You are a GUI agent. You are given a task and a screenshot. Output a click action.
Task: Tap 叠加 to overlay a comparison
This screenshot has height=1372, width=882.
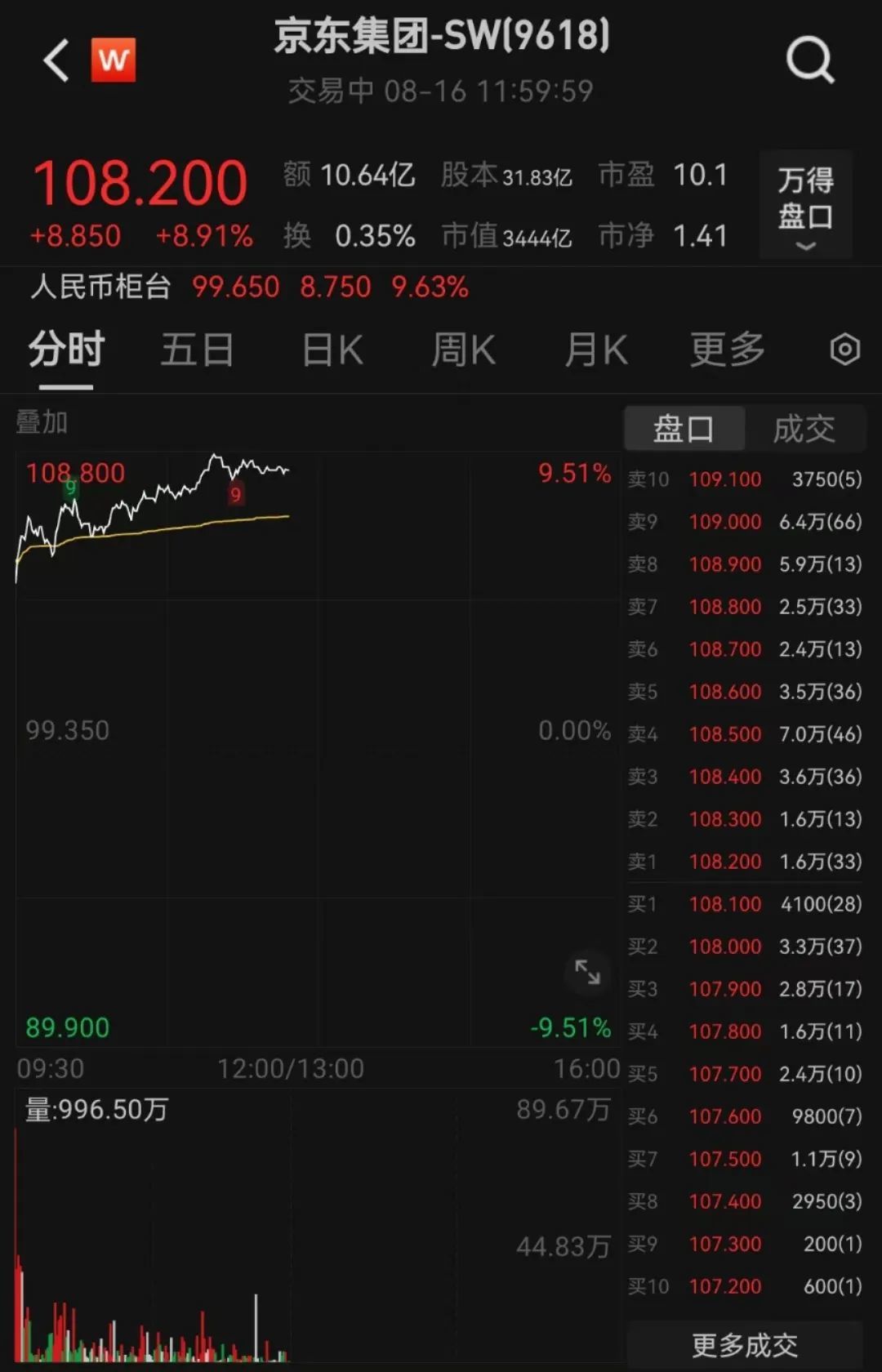[42, 422]
